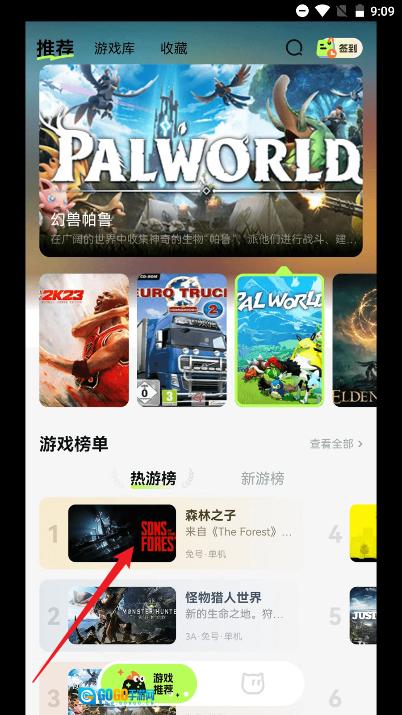Select the 热游榜 ranking tab

[x=153, y=478]
